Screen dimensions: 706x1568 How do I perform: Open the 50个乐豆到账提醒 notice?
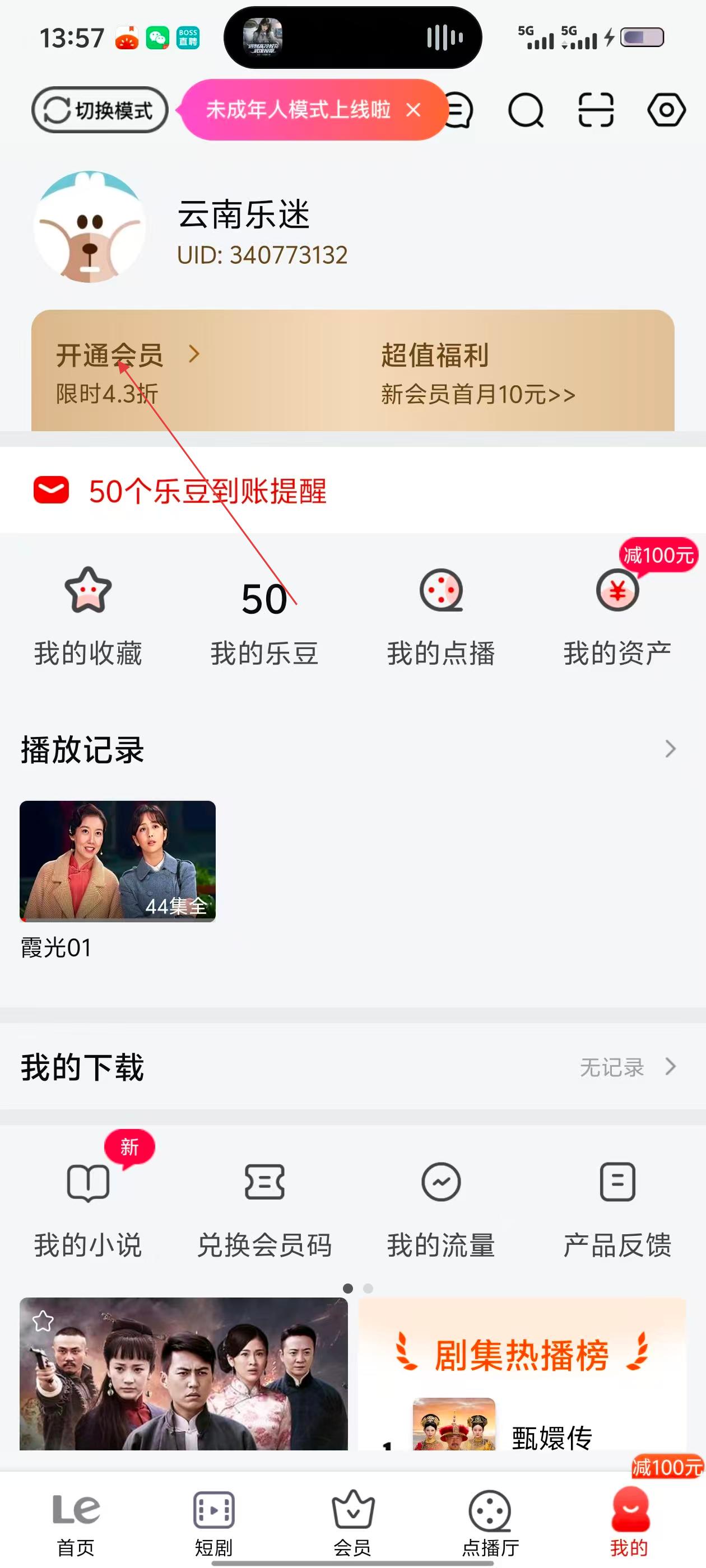coord(207,491)
